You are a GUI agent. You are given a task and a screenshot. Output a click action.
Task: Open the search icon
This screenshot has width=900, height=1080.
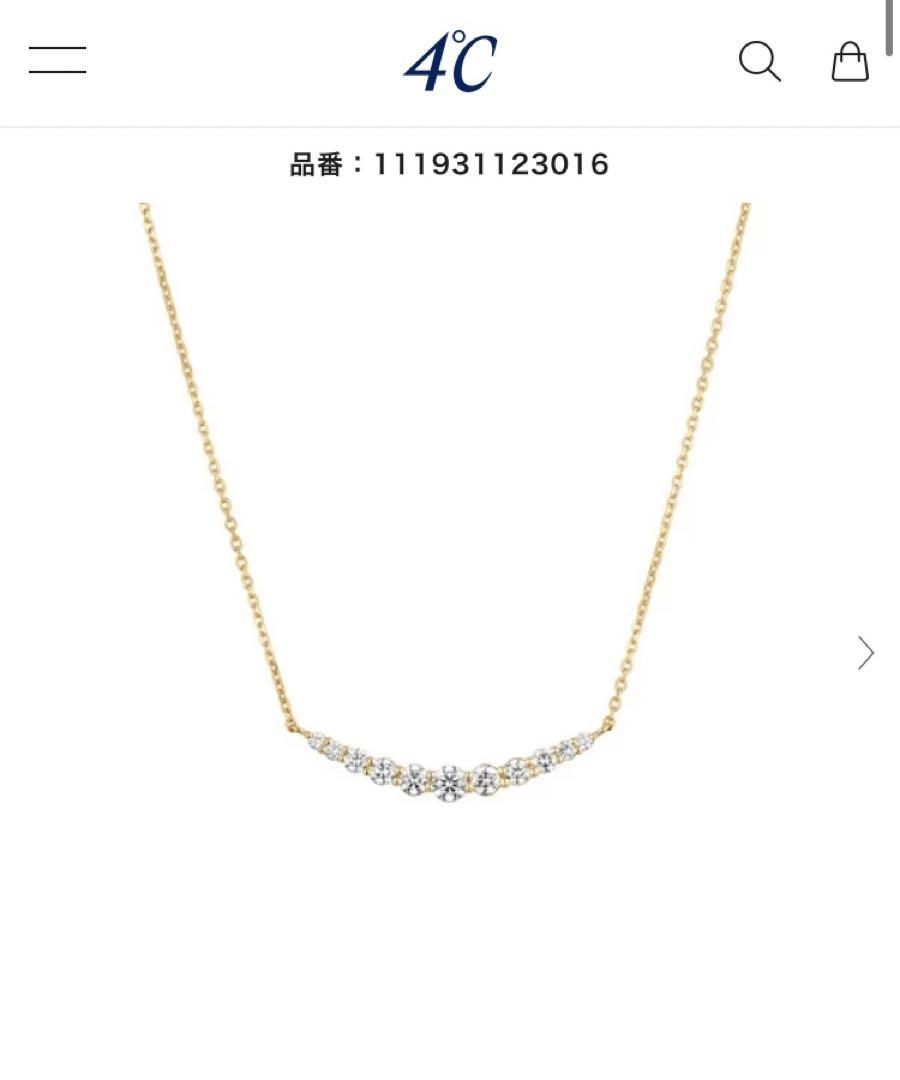point(759,62)
